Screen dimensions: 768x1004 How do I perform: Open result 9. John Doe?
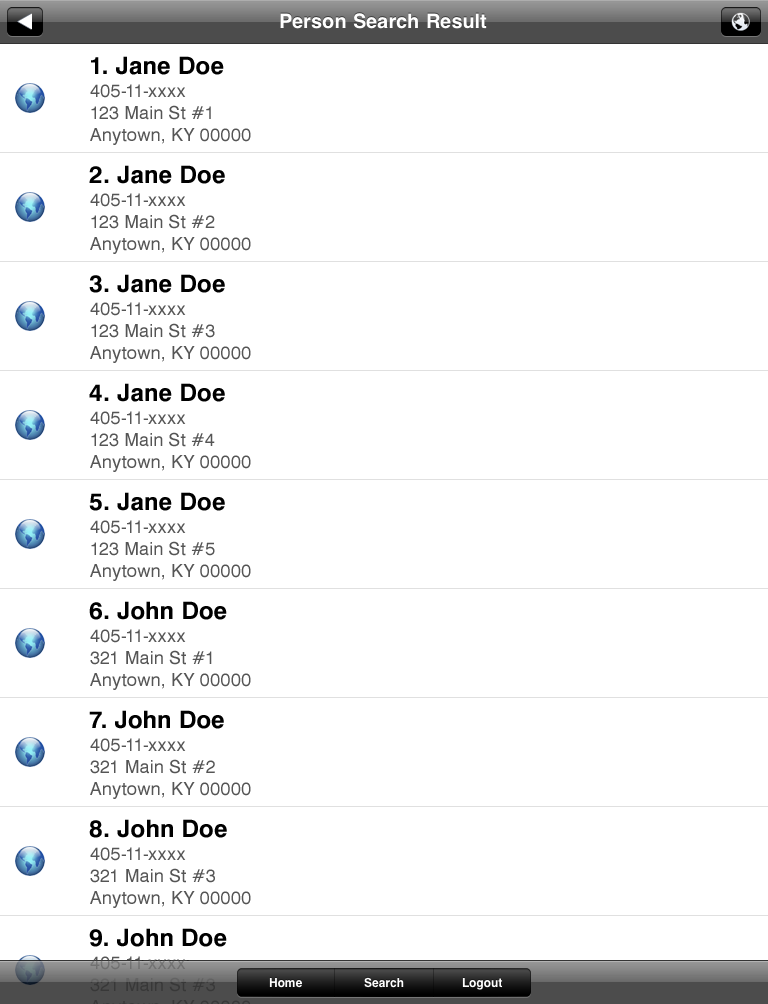[x=384, y=938]
